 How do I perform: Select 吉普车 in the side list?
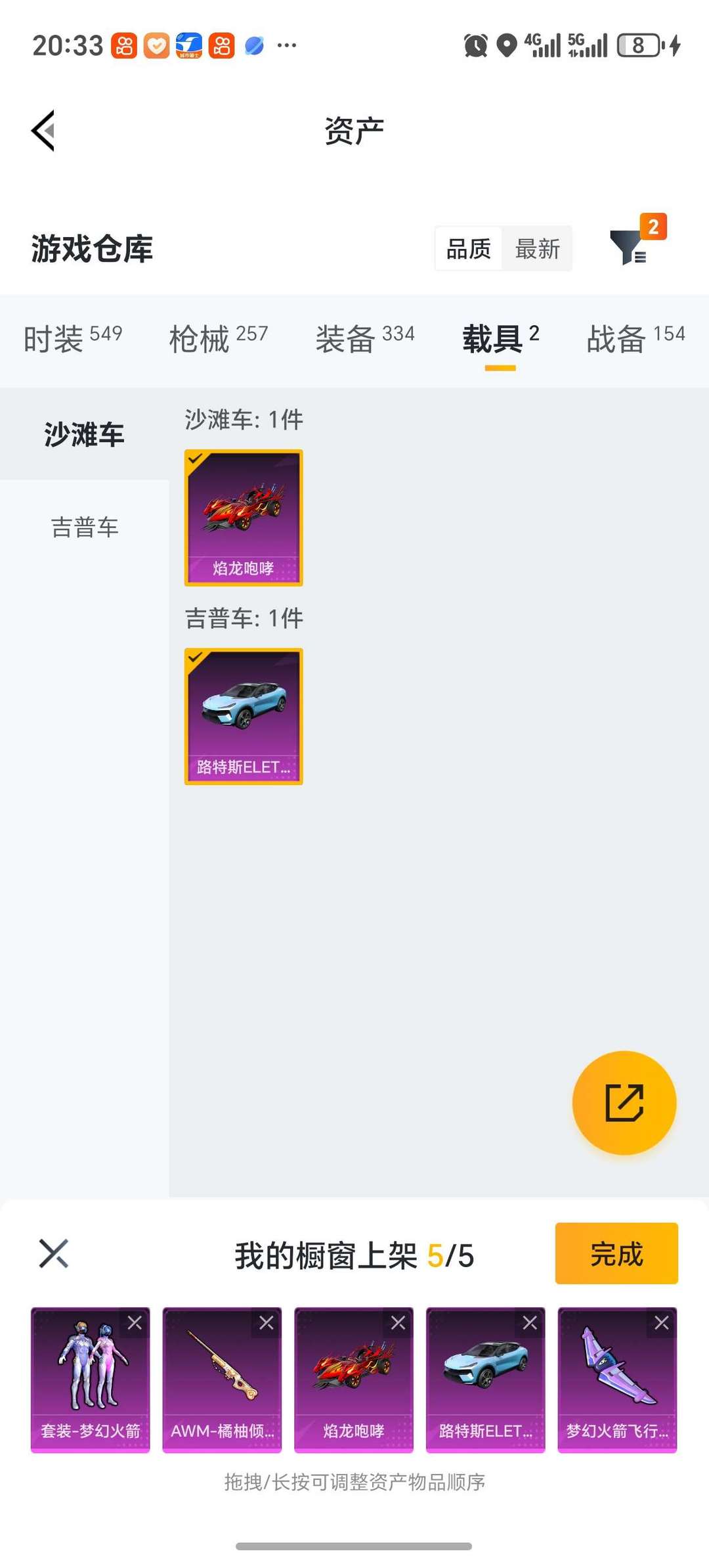point(85,527)
